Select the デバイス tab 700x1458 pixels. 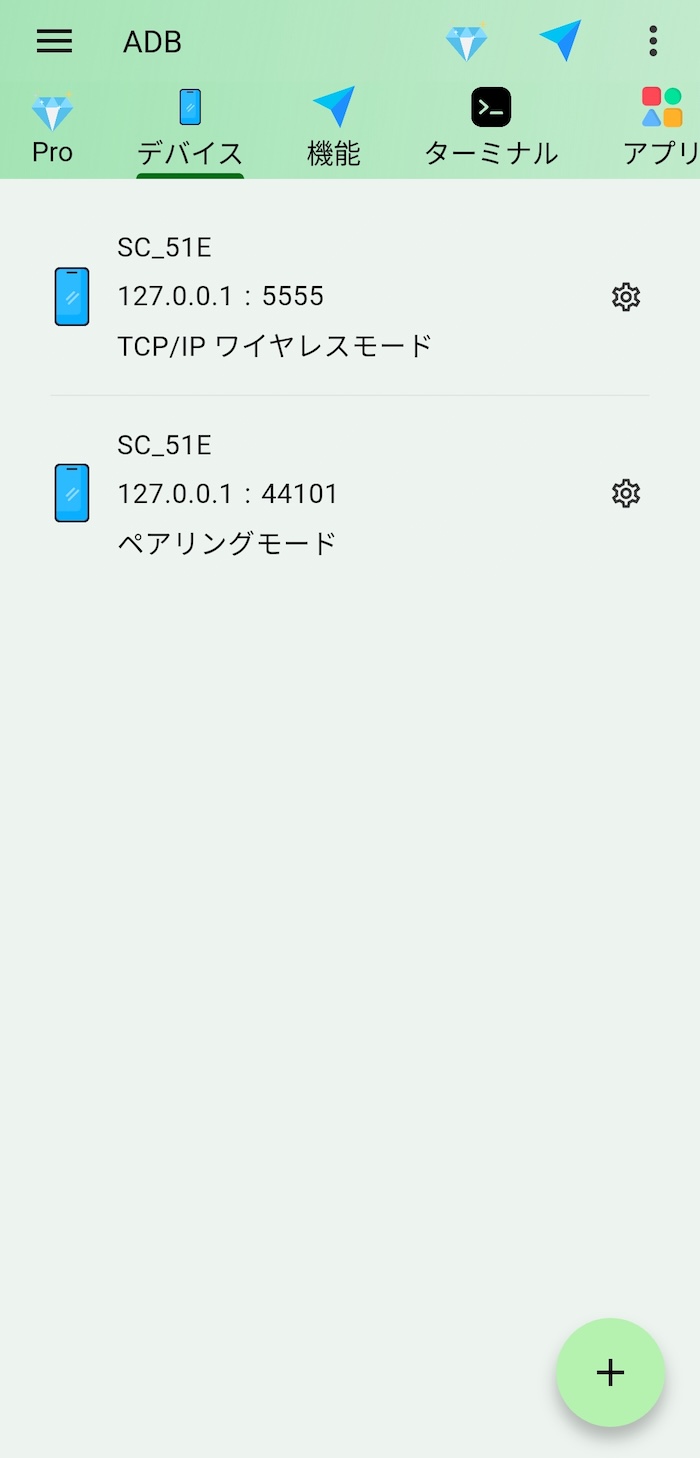[x=190, y=130]
